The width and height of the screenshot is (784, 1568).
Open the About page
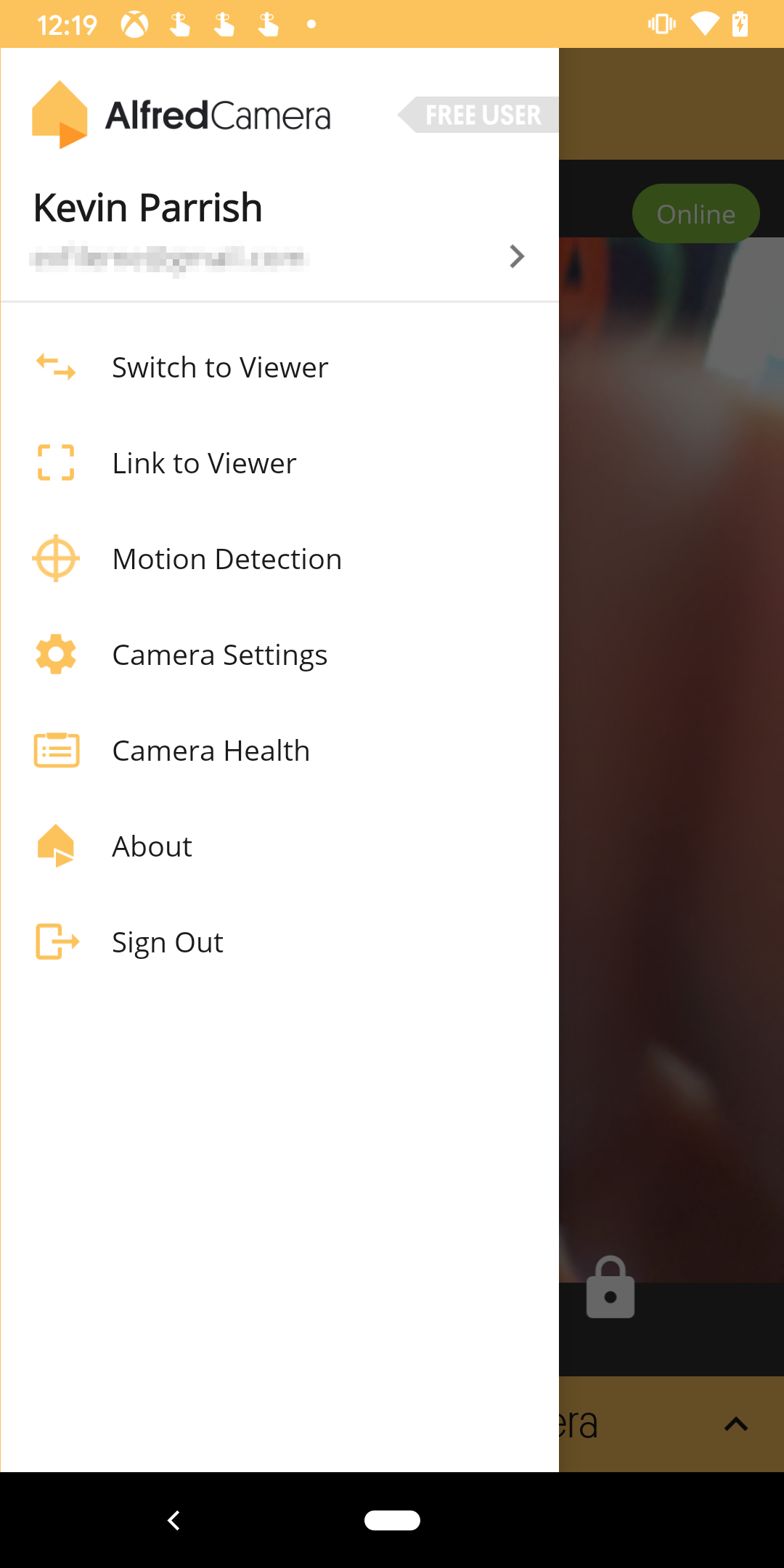(279, 846)
